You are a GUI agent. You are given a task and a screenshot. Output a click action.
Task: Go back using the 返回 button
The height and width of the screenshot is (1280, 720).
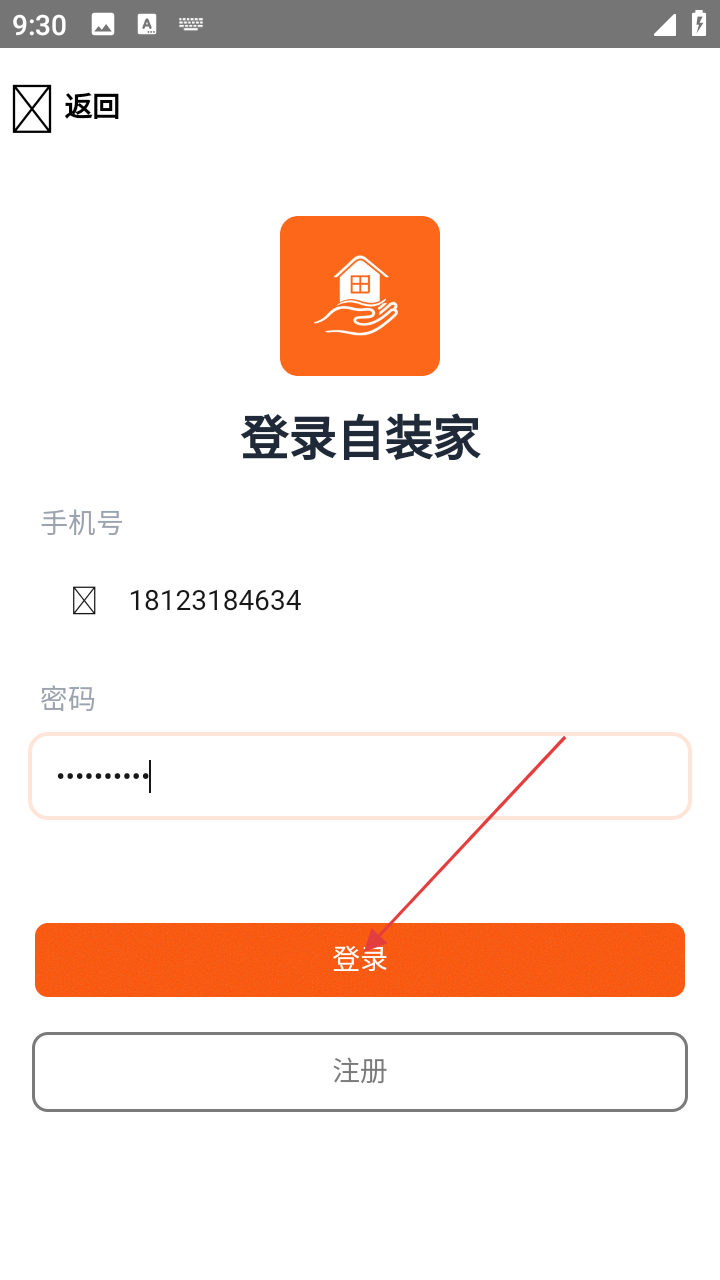(68, 107)
